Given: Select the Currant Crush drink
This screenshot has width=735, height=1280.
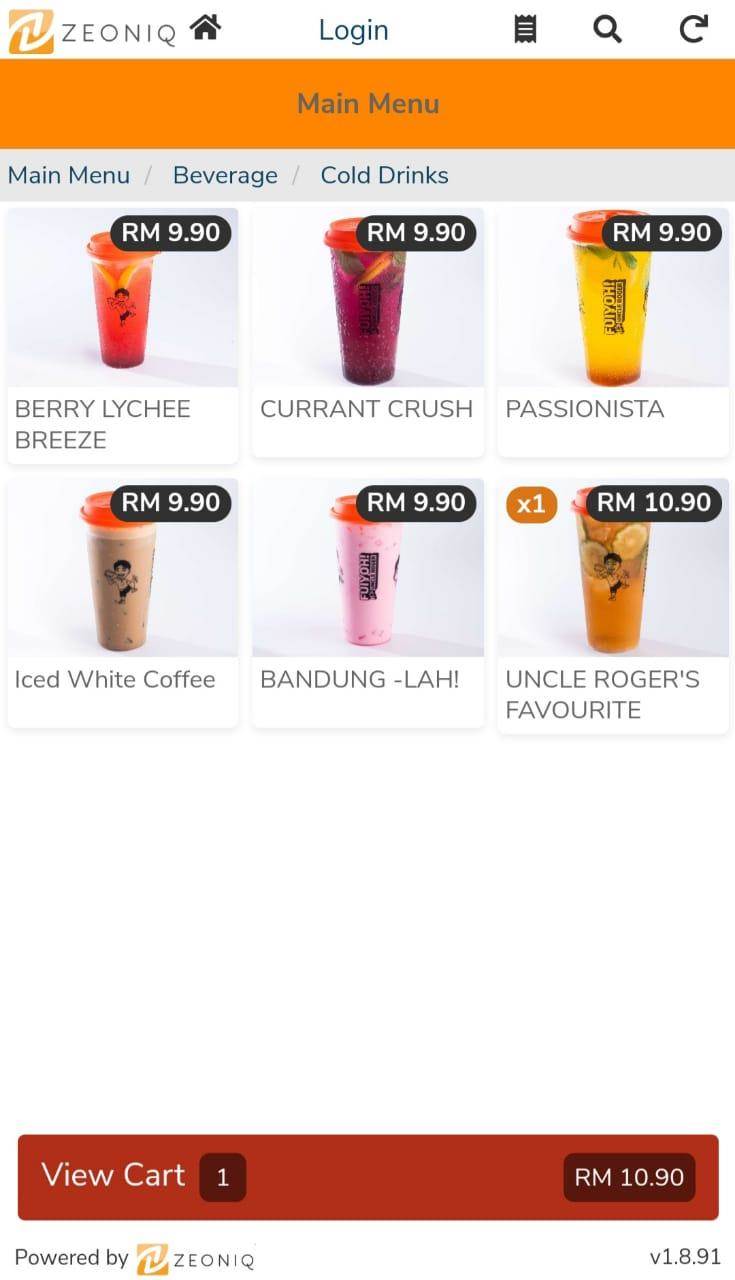Looking at the screenshot, I should [x=368, y=332].
